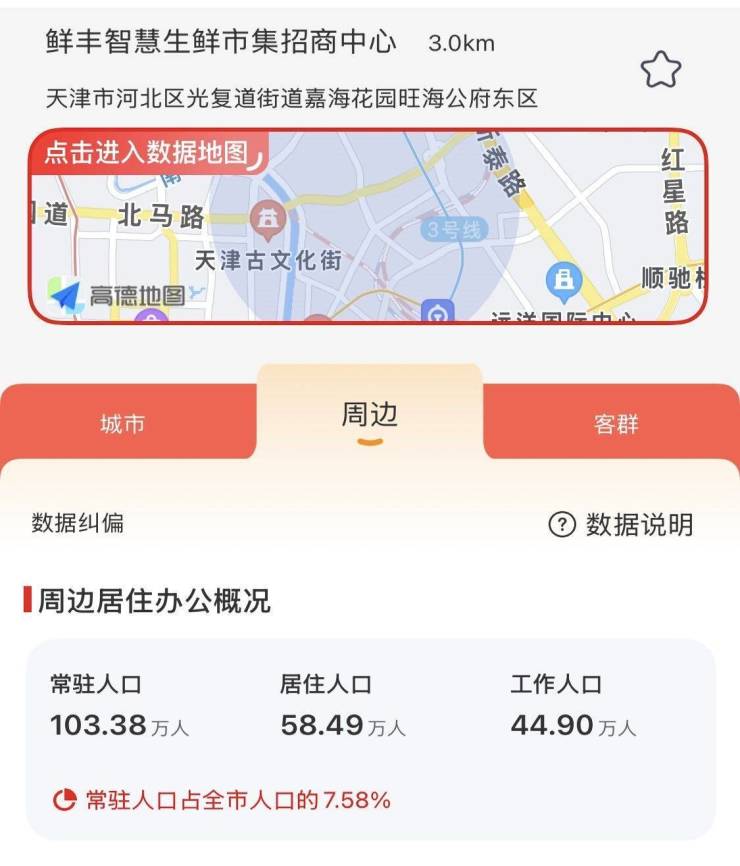Viewport: 740px width, 866px height.
Task: Open the data map via 点击进入数据地图
Action: click(146, 153)
